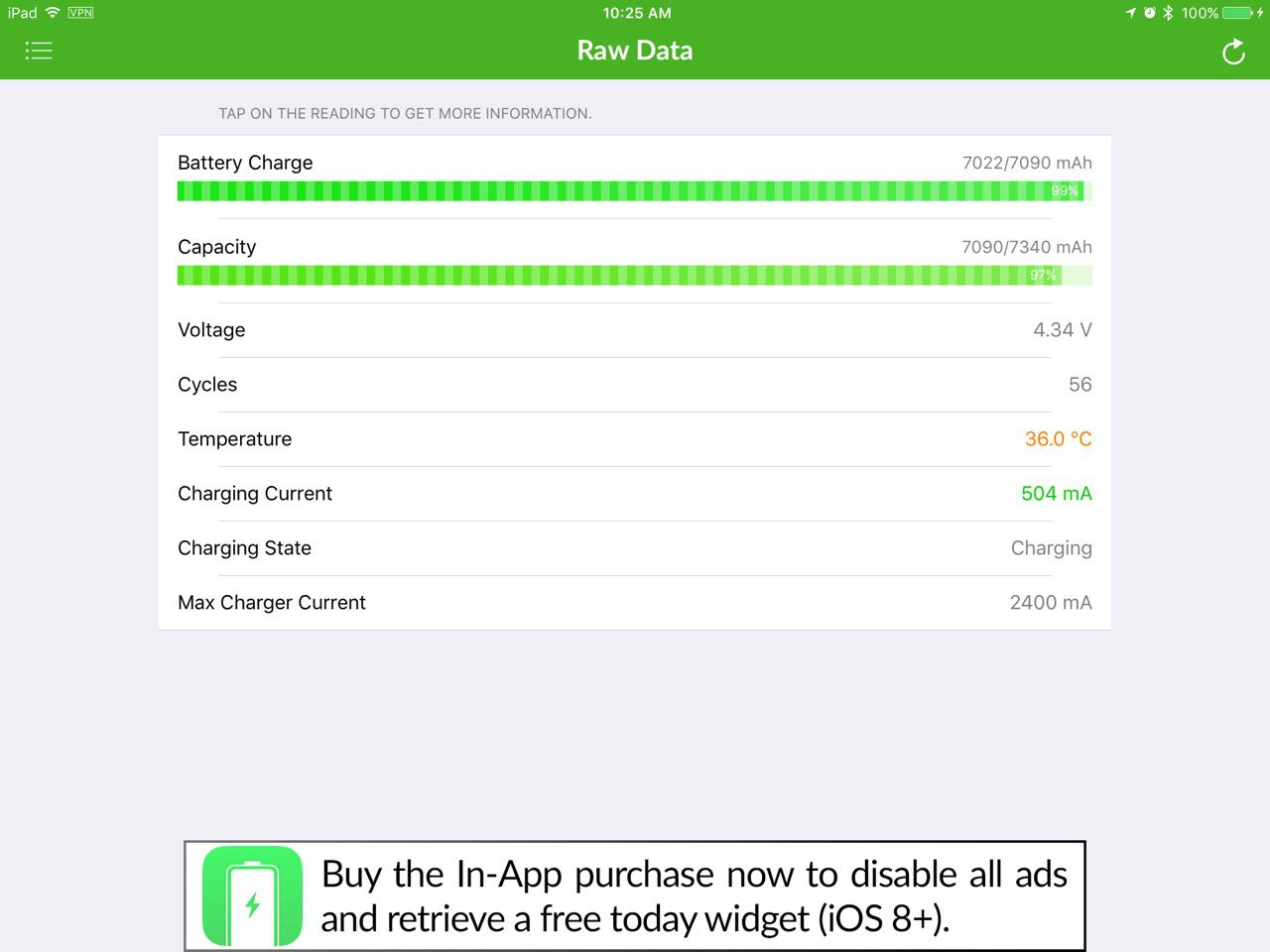Viewport: 1270px width, 952px height.
Task: View details for Cycles reading
Action: [635, 385]
